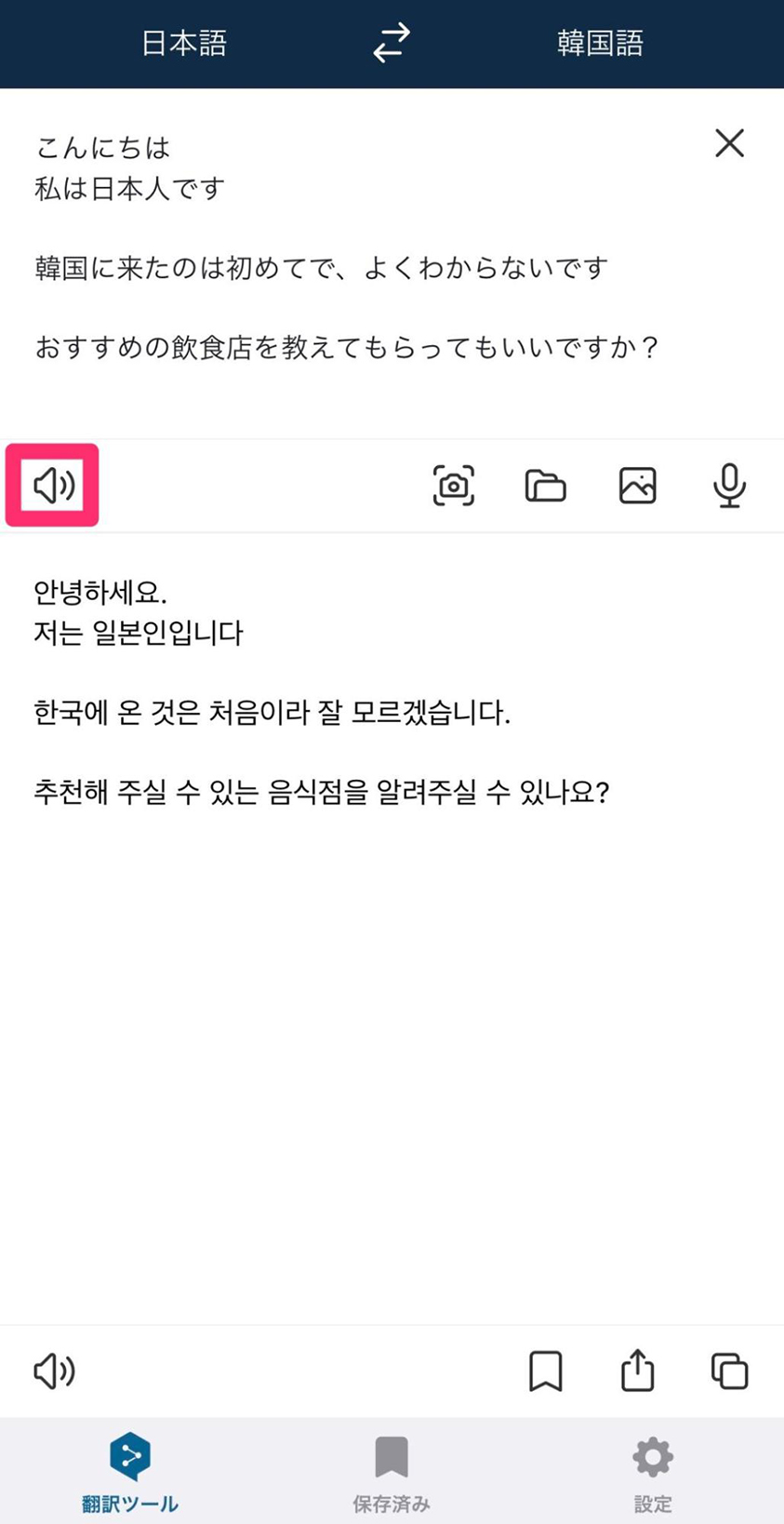784x1524 pixels.
Task: Open the camera translation icon
Action: [x=454, y=486]
